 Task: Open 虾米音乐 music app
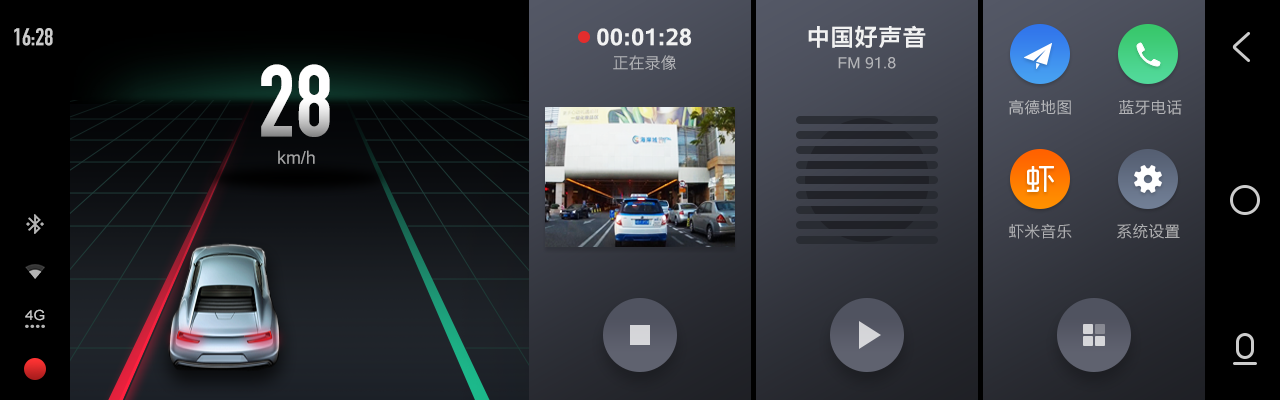pos(1040,179)
